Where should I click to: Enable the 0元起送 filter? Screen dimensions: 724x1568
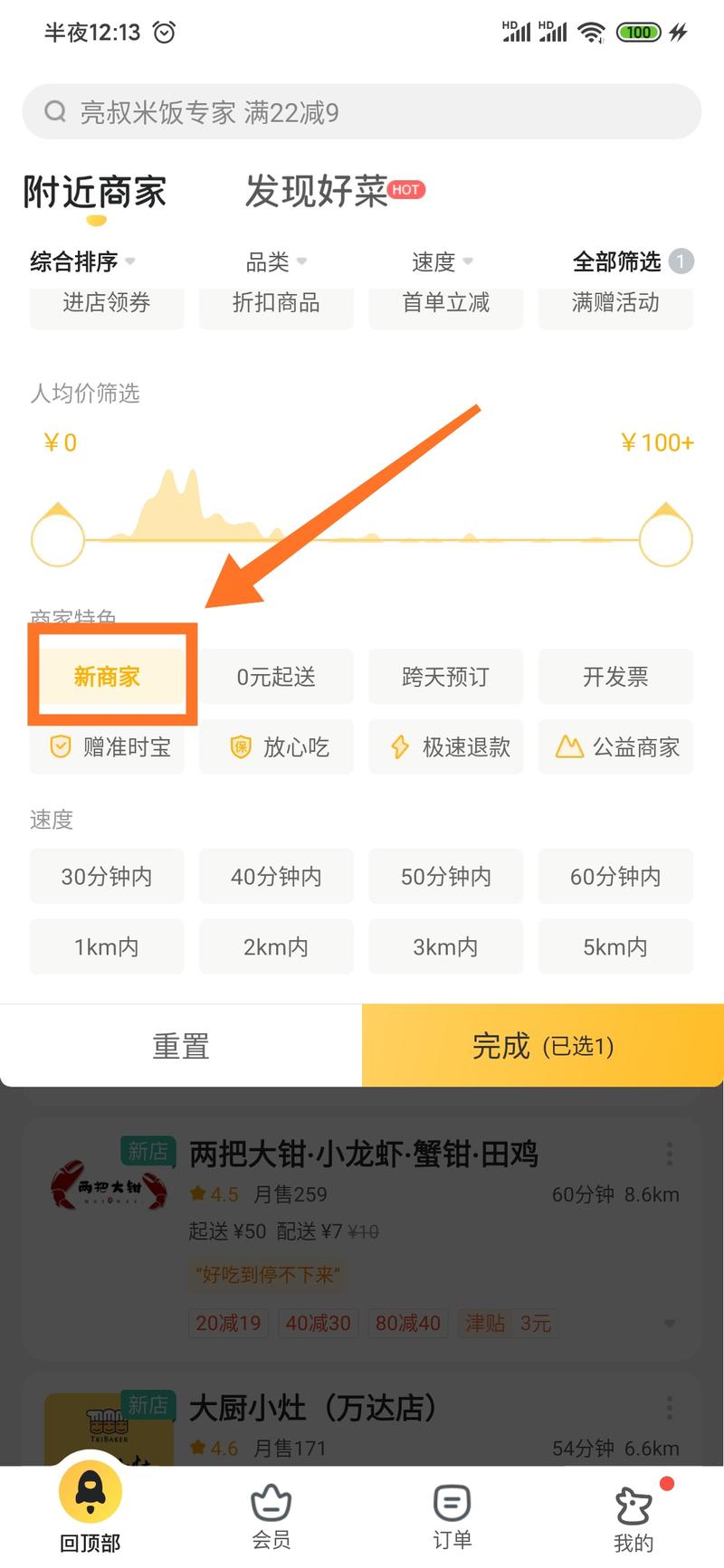point(276,676)
